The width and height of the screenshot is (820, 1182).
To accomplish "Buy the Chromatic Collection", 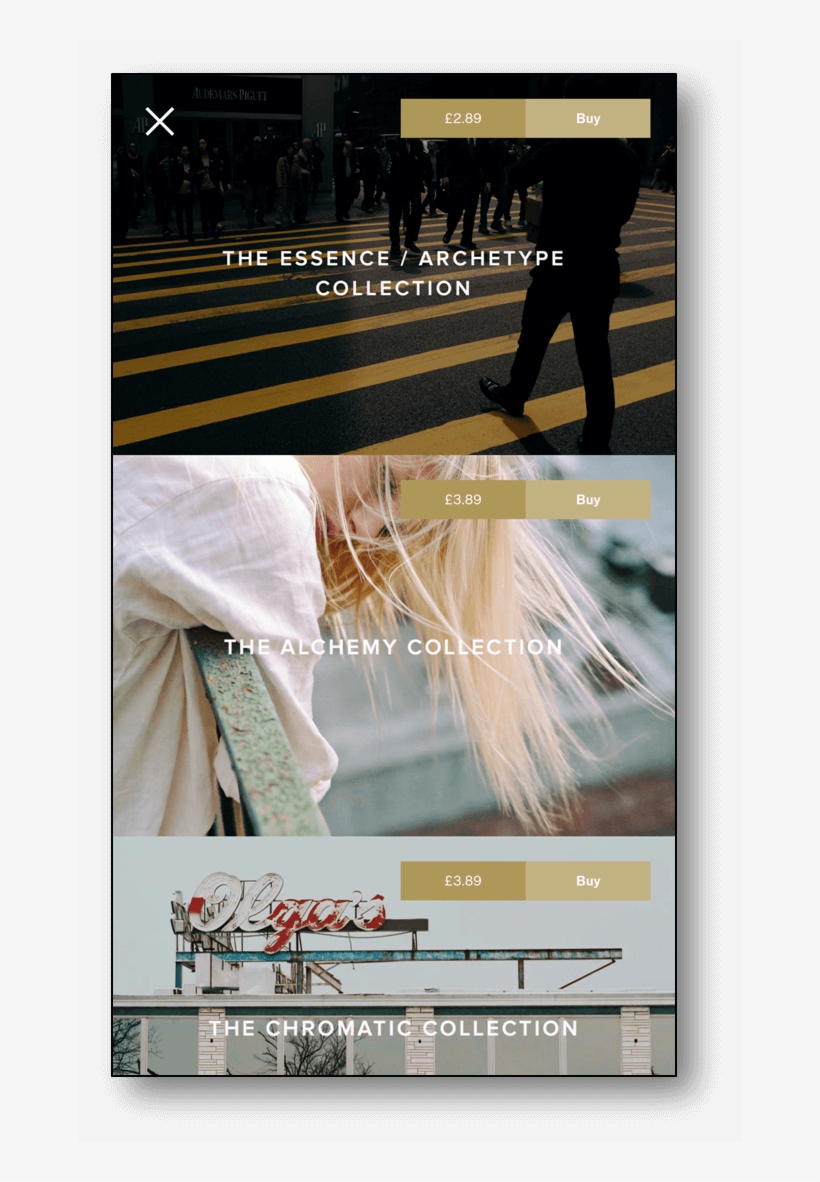I will [x=587, y=881].
